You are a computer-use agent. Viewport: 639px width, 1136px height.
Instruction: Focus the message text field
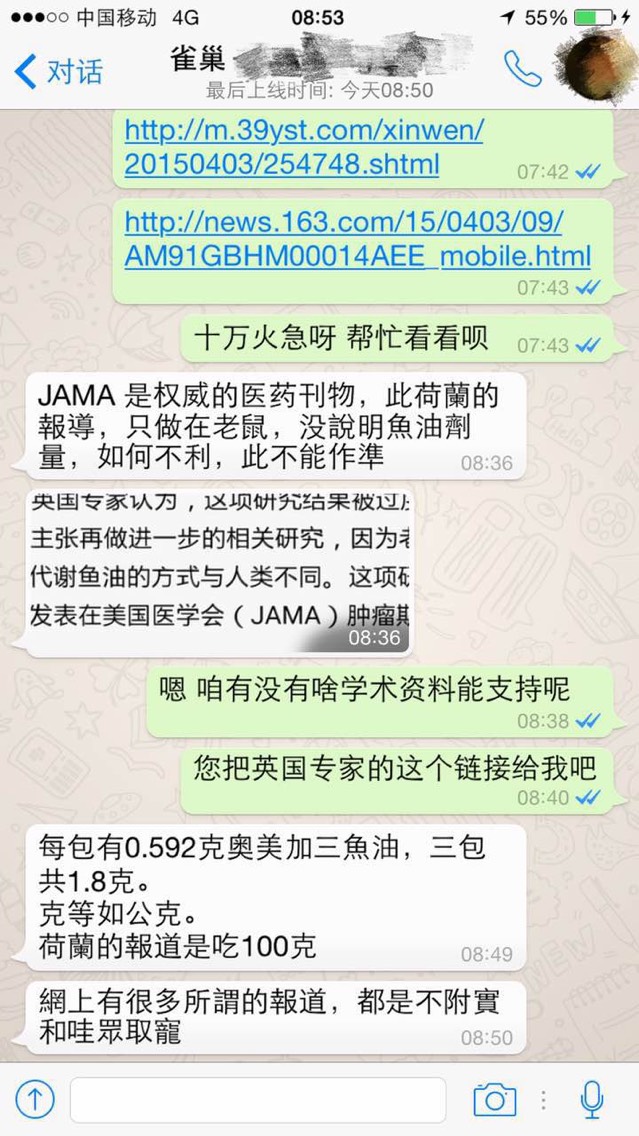click(257, 1100)
